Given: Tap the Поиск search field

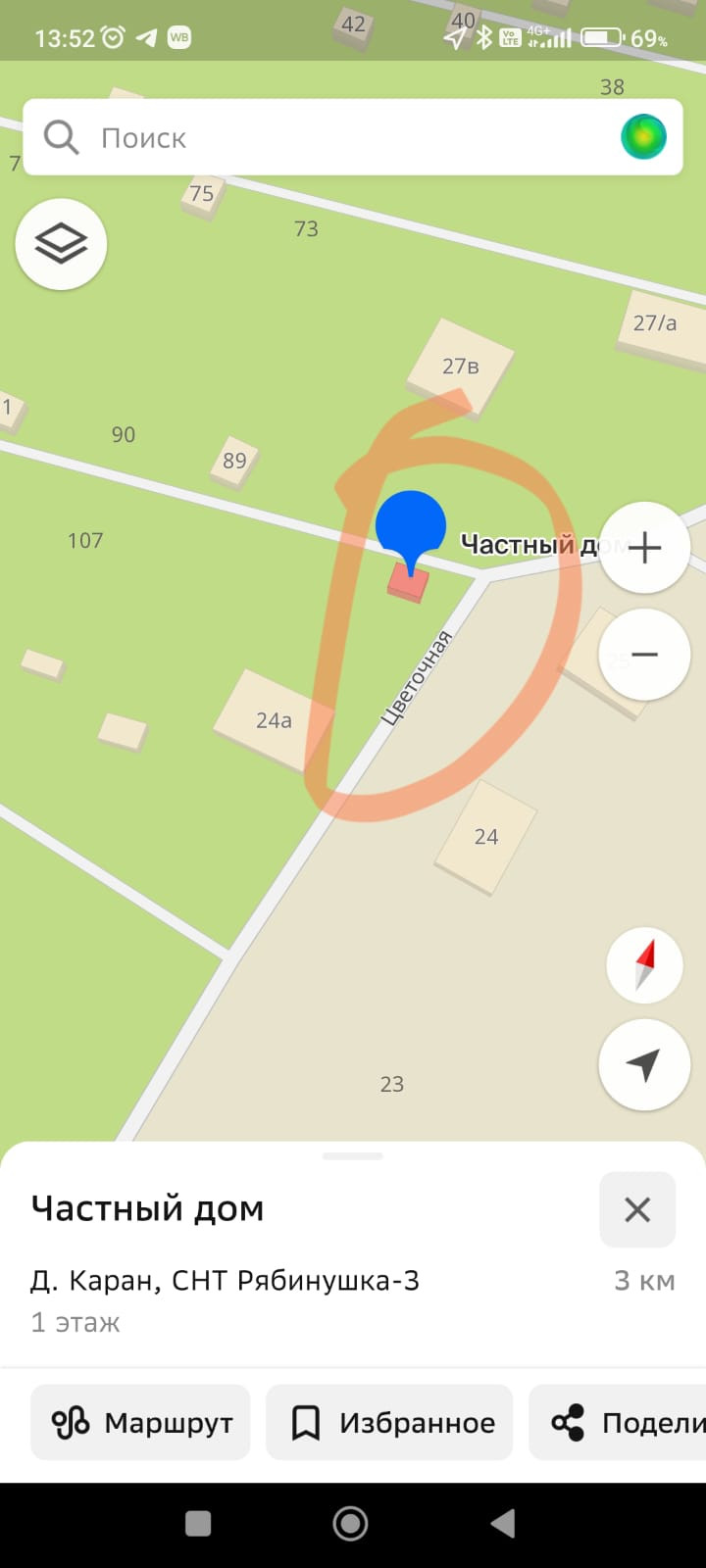Looking at the screenshot, I should pos(324,137).
